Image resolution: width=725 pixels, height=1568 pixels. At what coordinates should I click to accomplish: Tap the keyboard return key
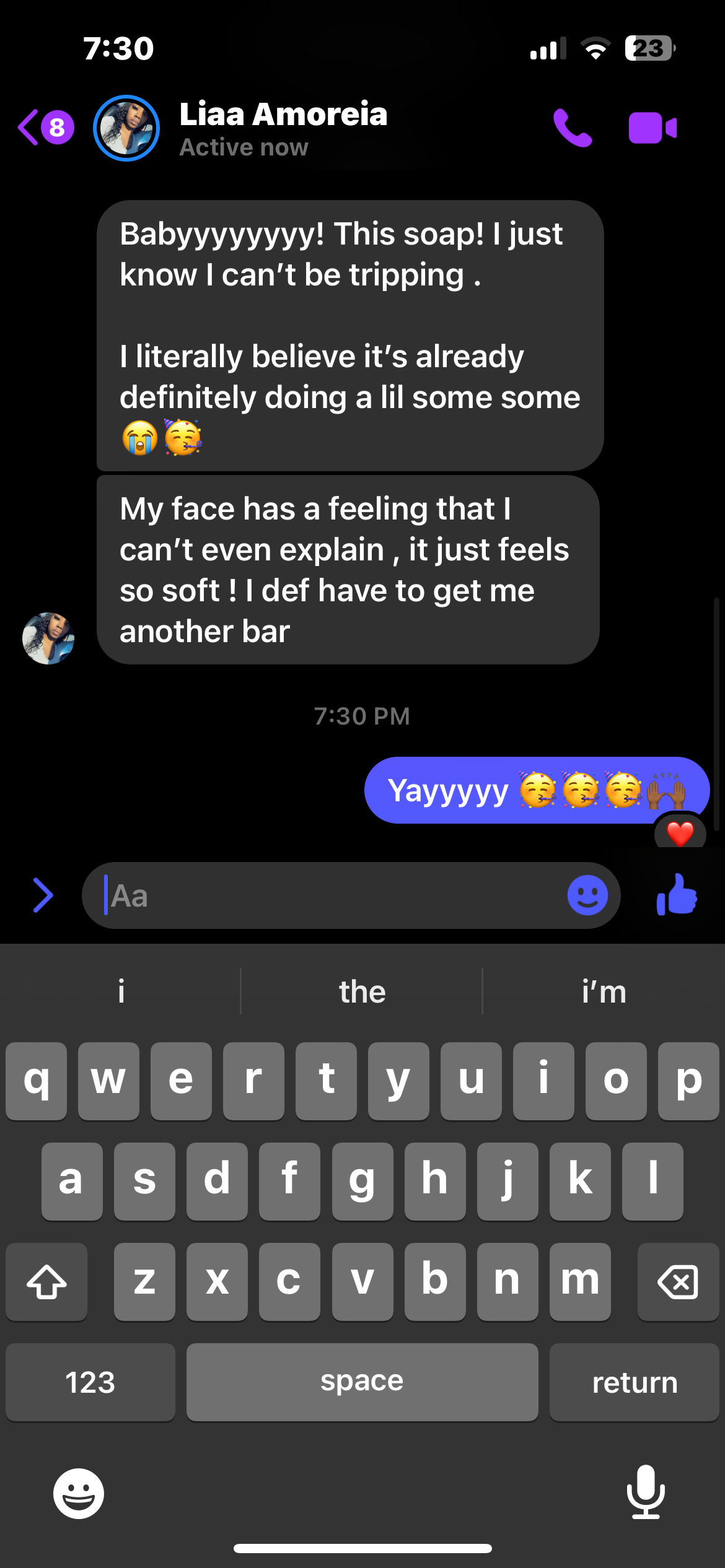click(x=634, y=1382)
